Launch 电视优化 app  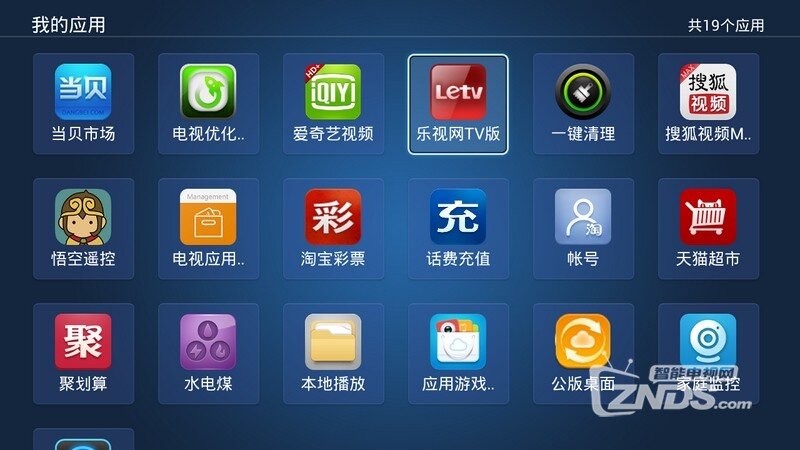tap(208, 103)
